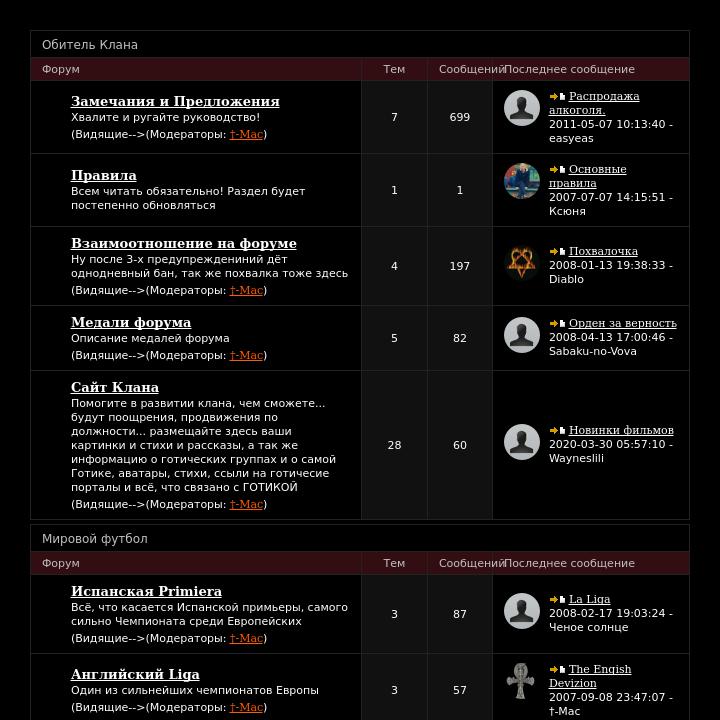This screenshot has width=720, height=720.
Task: Tap Diablo's avatar next to Похвалочка
Action: 522,263
